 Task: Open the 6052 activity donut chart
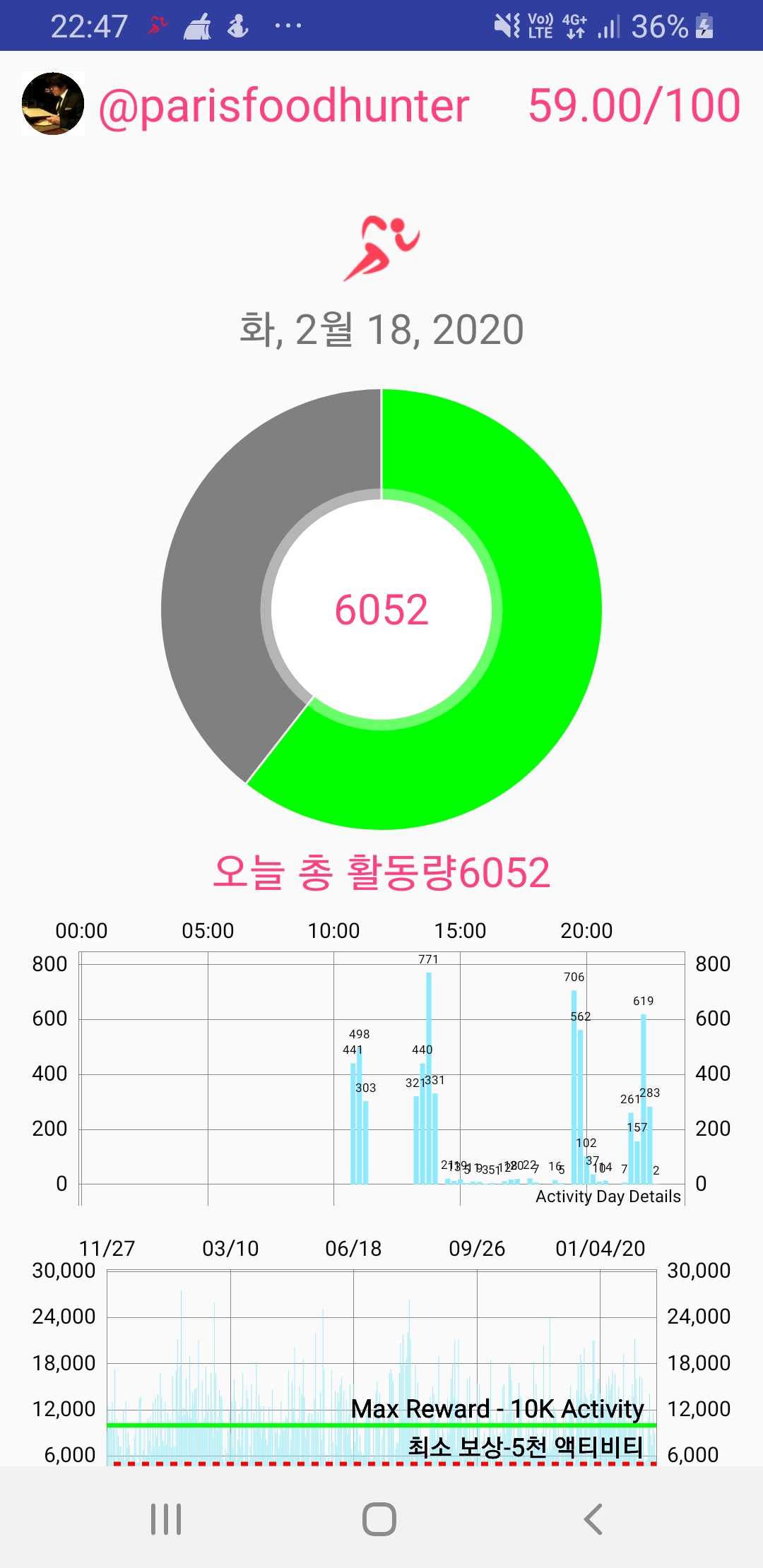[x=381, y=609]
